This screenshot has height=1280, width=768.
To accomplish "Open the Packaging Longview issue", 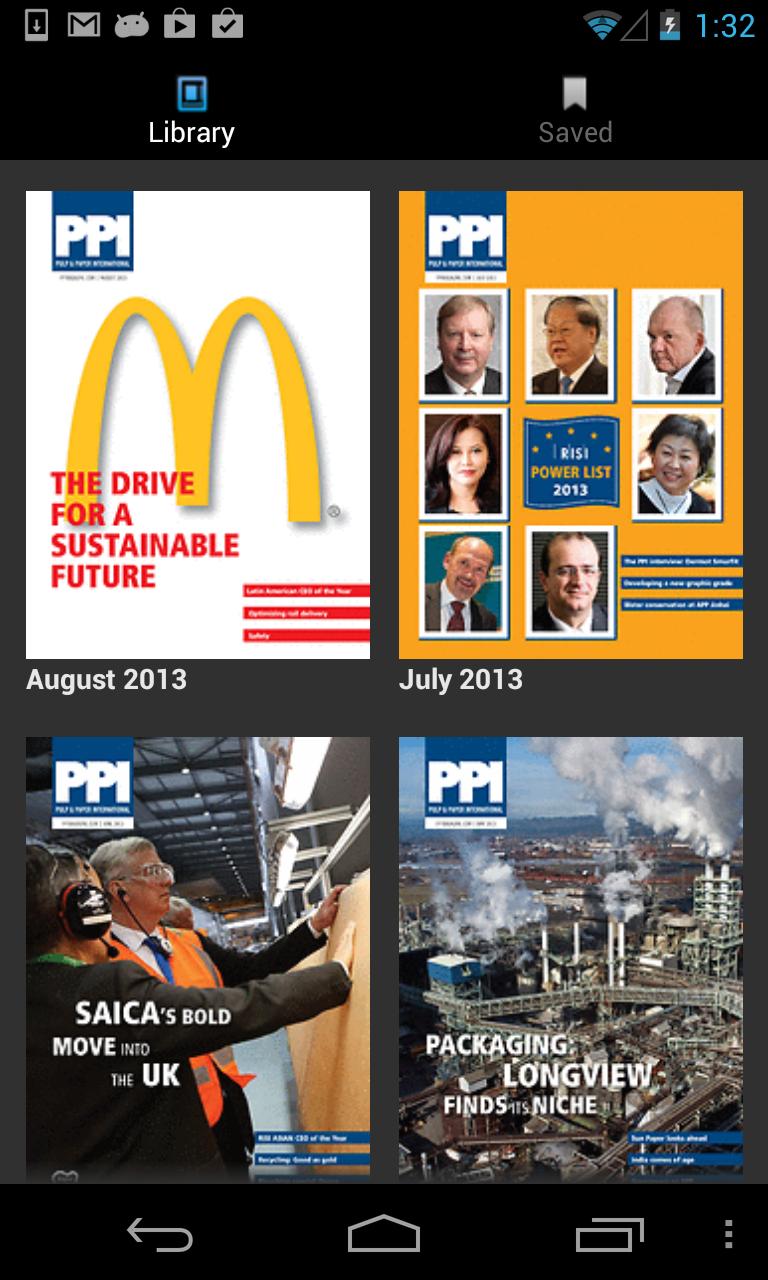I will pyautogui.click(x=570, y=955).
